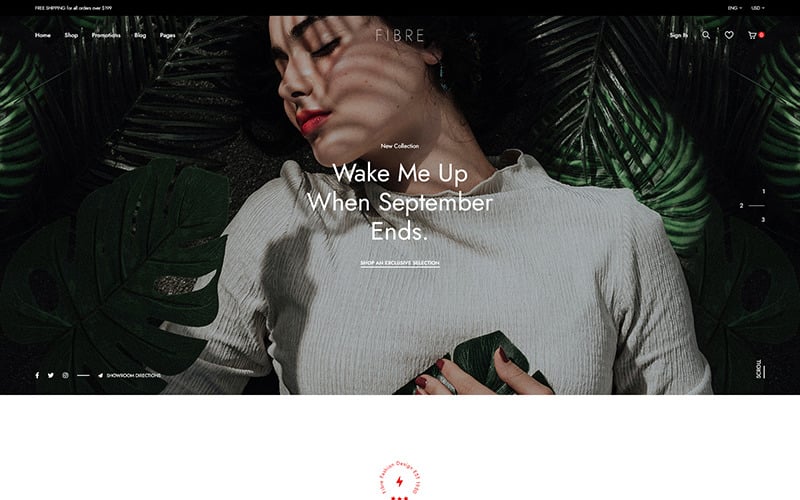Open the Instagram profile
The width and height of the screenshot is (800, 500).
[x=65, y=375]
